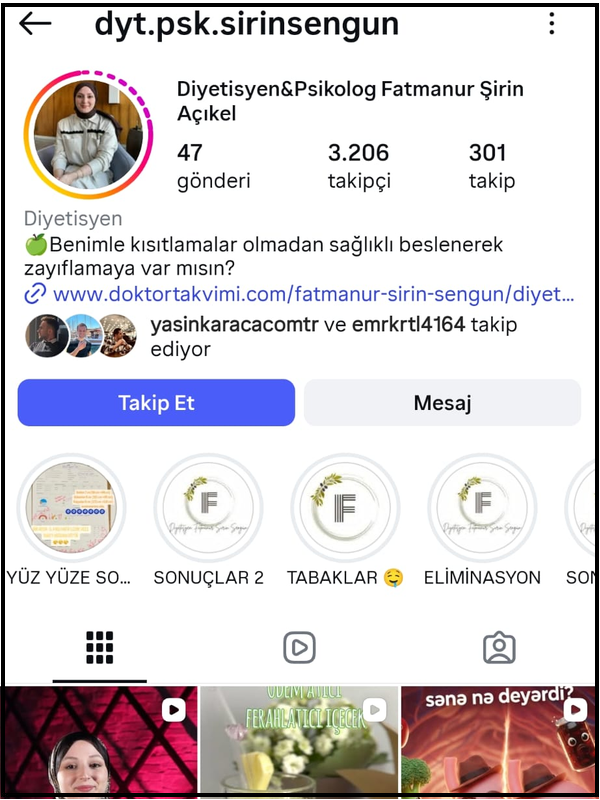Switch to the posts grid tab

click(x=99, y=648)
